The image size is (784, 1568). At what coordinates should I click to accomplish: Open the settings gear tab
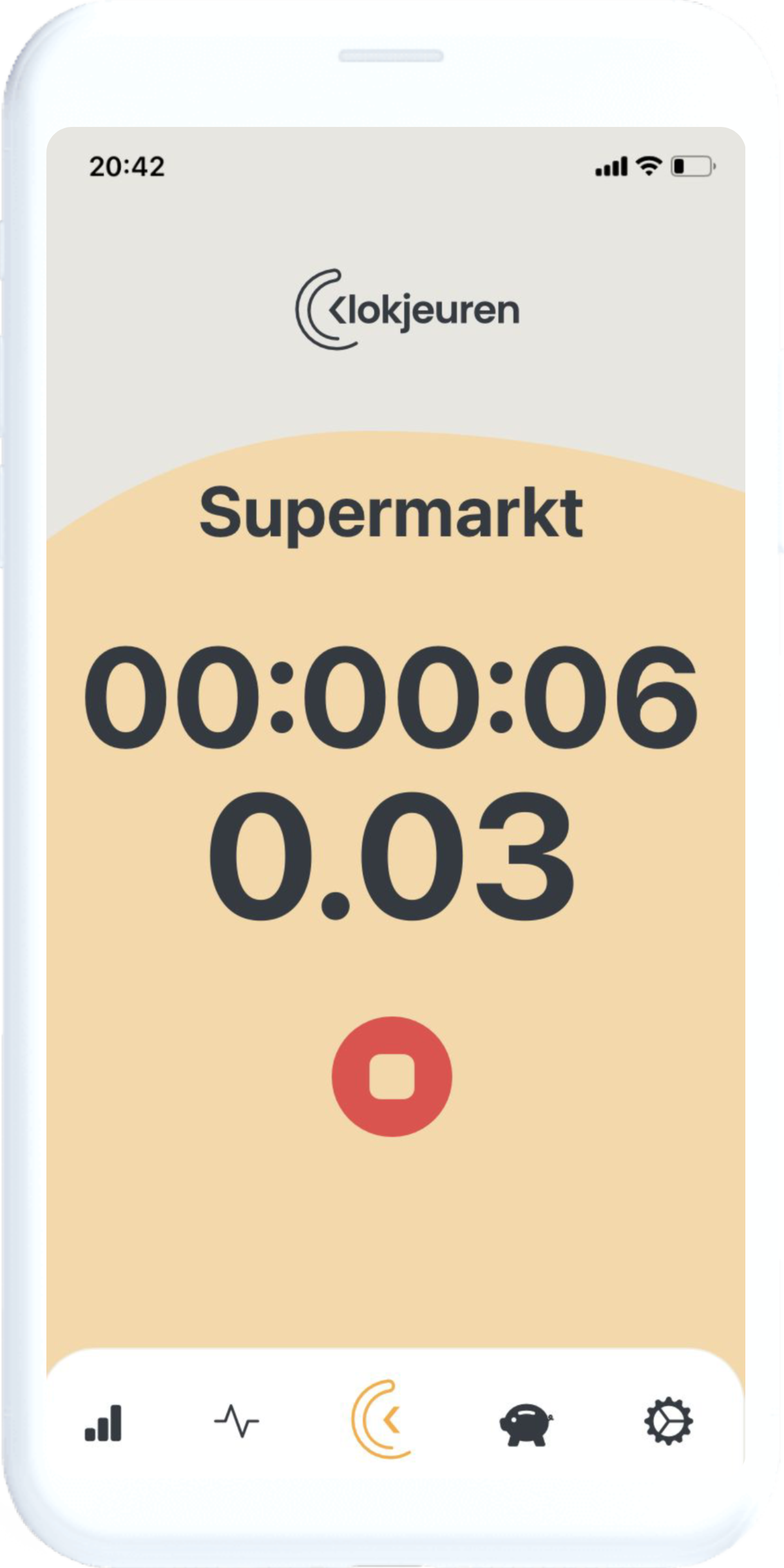668,1420
